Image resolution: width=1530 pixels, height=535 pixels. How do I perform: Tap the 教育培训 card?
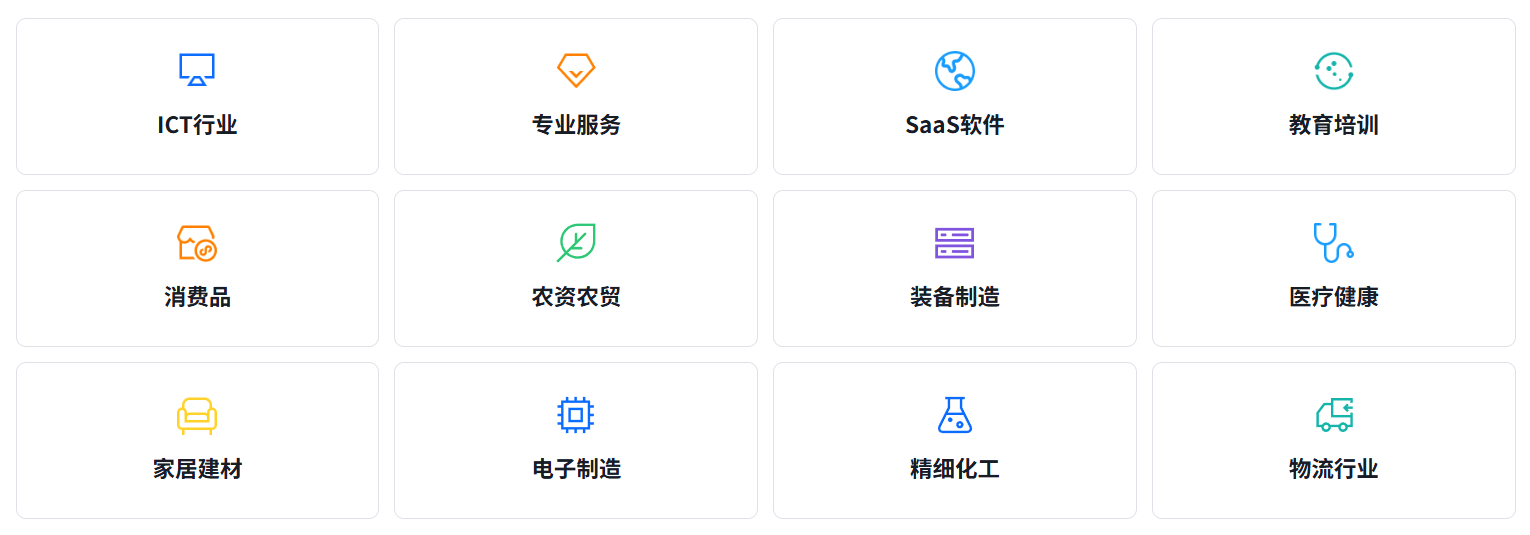[x=1333, y=97]
